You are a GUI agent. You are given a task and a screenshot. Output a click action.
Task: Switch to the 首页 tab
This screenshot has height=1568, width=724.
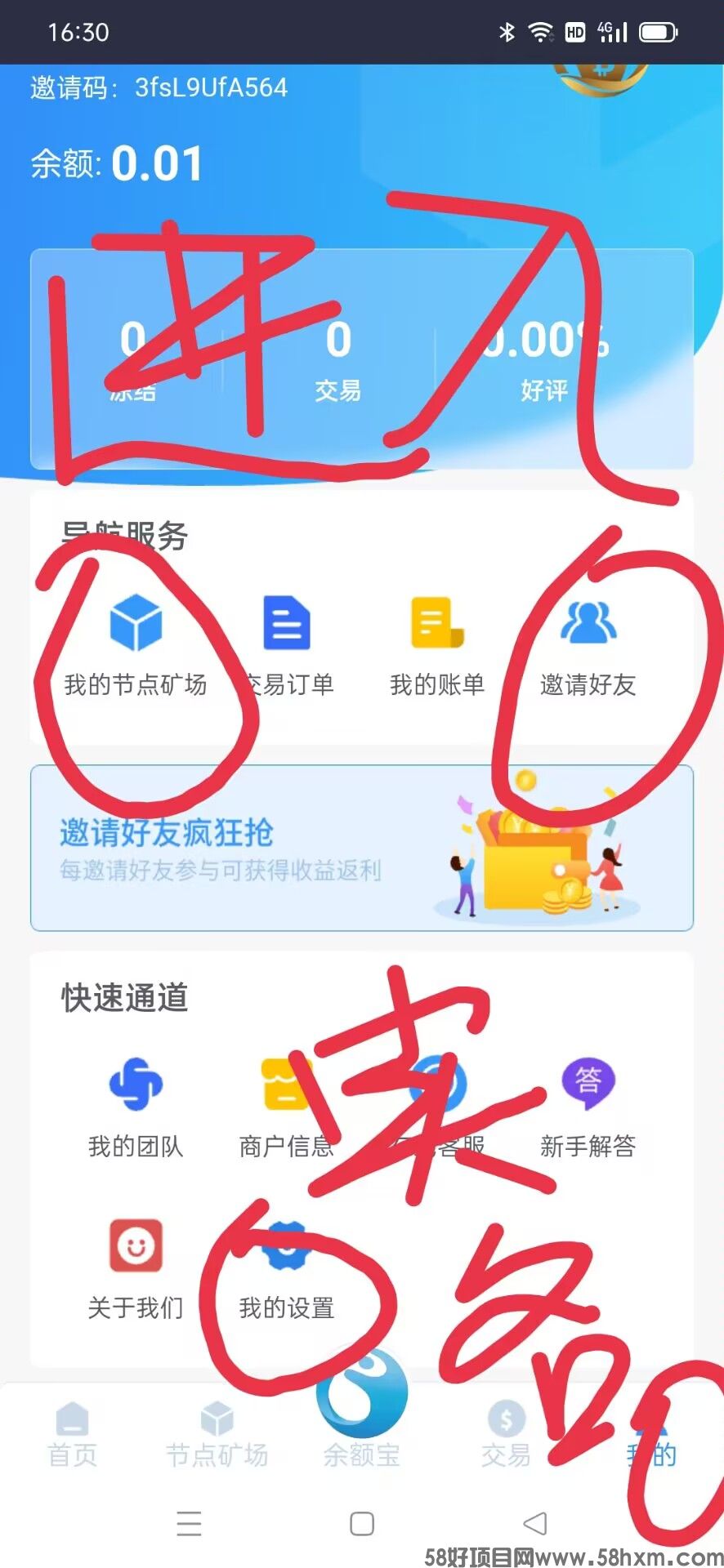point(72,1435)
